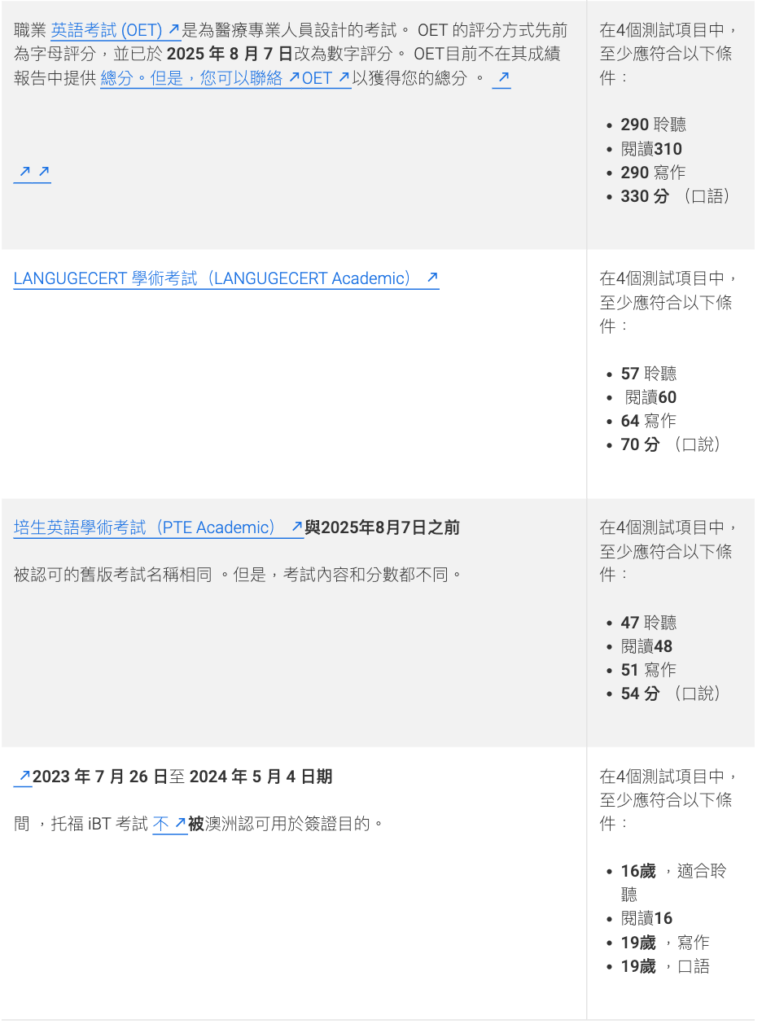Screen dimensions: 762x1024
Task: Follow the 總分。但是，您可以聯絡 OET link
Action: [x=224, y=78]
